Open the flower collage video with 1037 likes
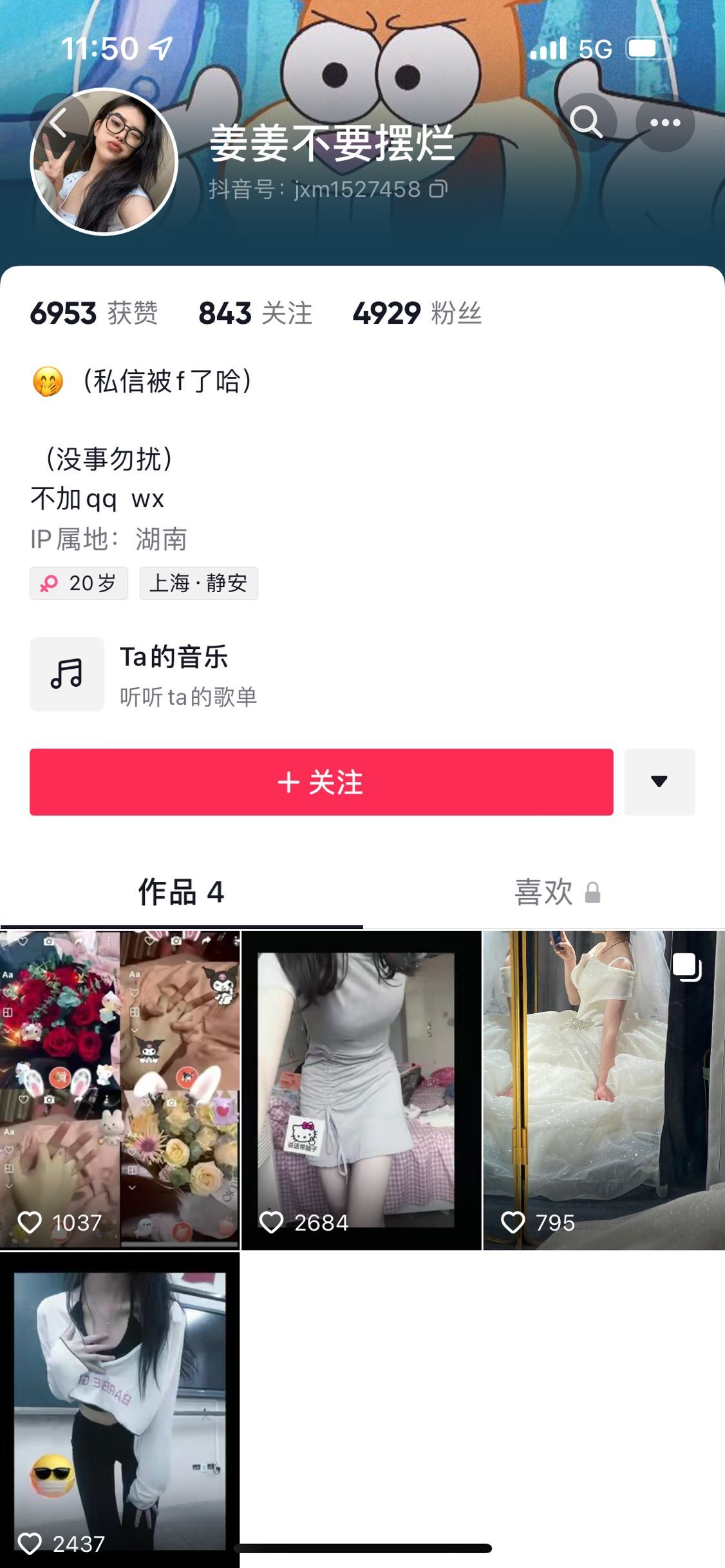 [120, 1090]
